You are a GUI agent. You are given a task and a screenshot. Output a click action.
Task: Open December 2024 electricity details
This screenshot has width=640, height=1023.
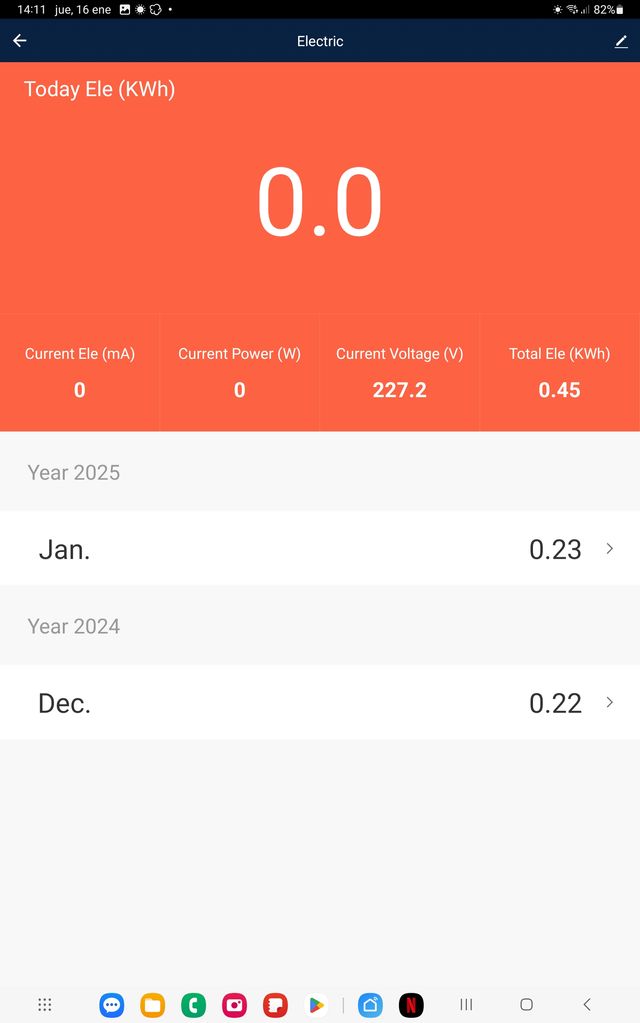(x=320, y=703)
